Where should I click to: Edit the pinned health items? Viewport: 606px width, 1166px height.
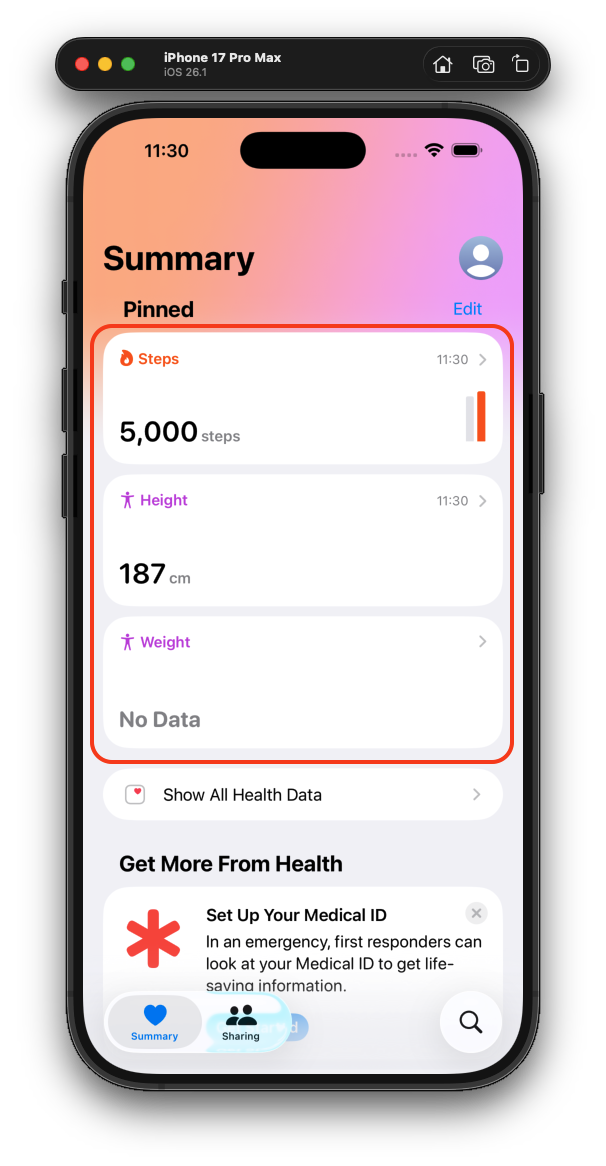(x=467, y=309)
